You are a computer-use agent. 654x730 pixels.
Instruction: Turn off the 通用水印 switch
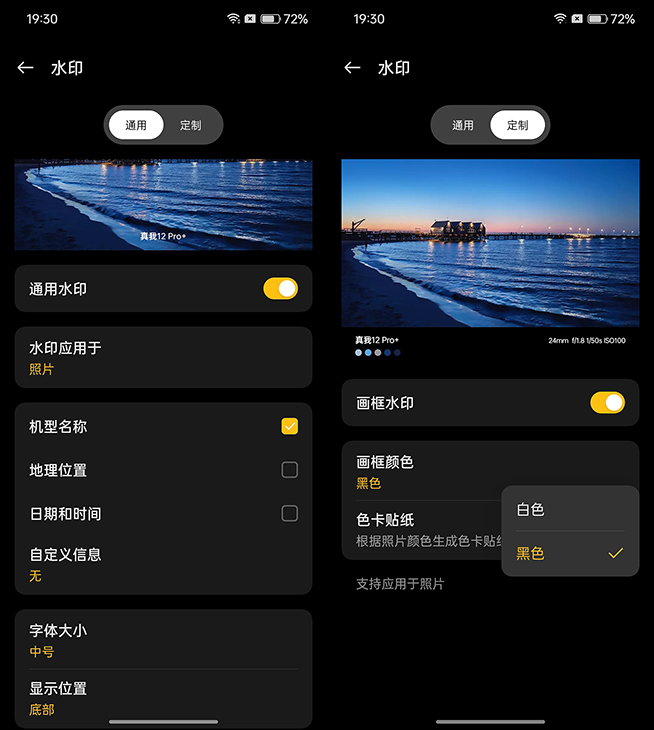(x=280, y=289)
